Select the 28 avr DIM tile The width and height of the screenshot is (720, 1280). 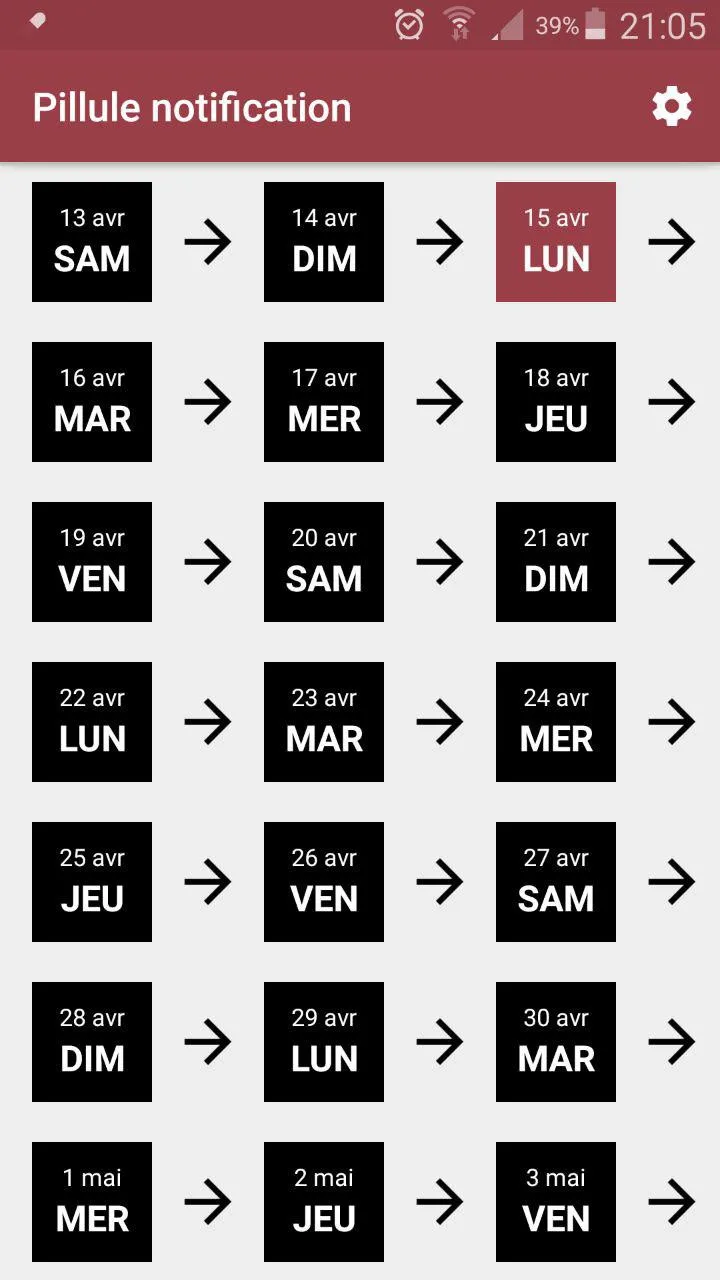(x=92, y=1042)
